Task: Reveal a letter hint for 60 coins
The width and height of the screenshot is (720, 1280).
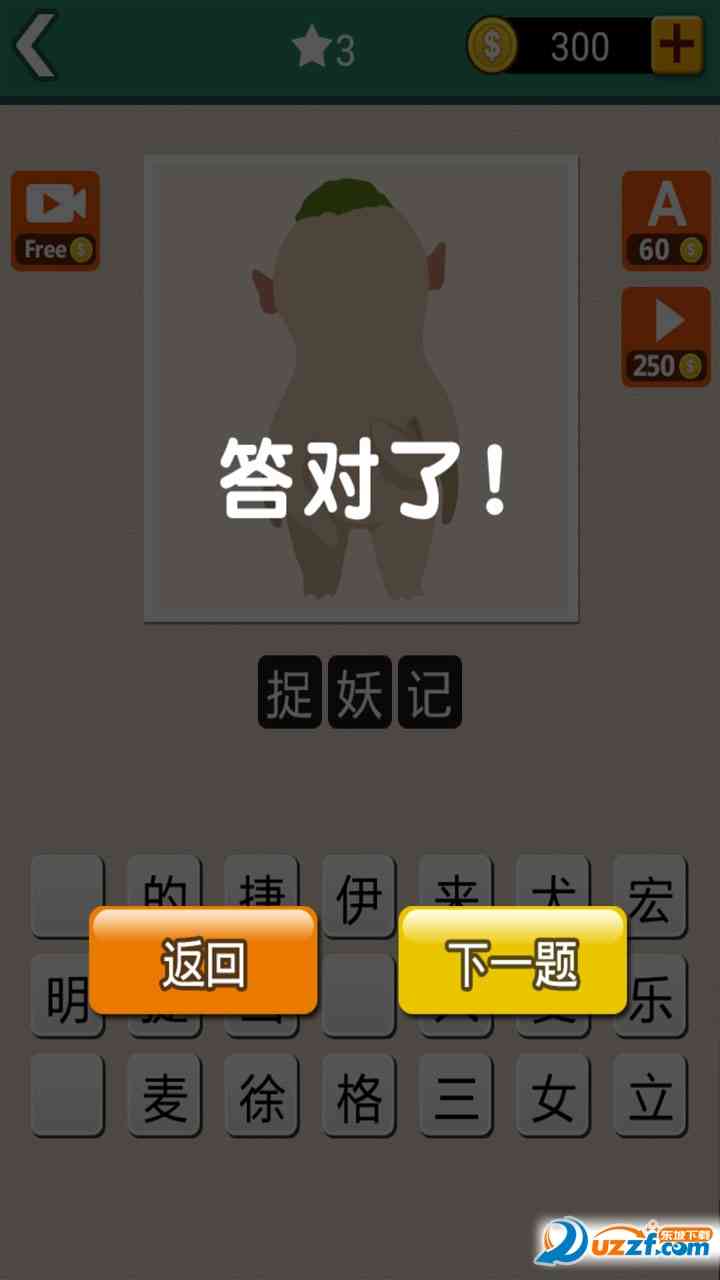Action: click(x=666, y=220)
